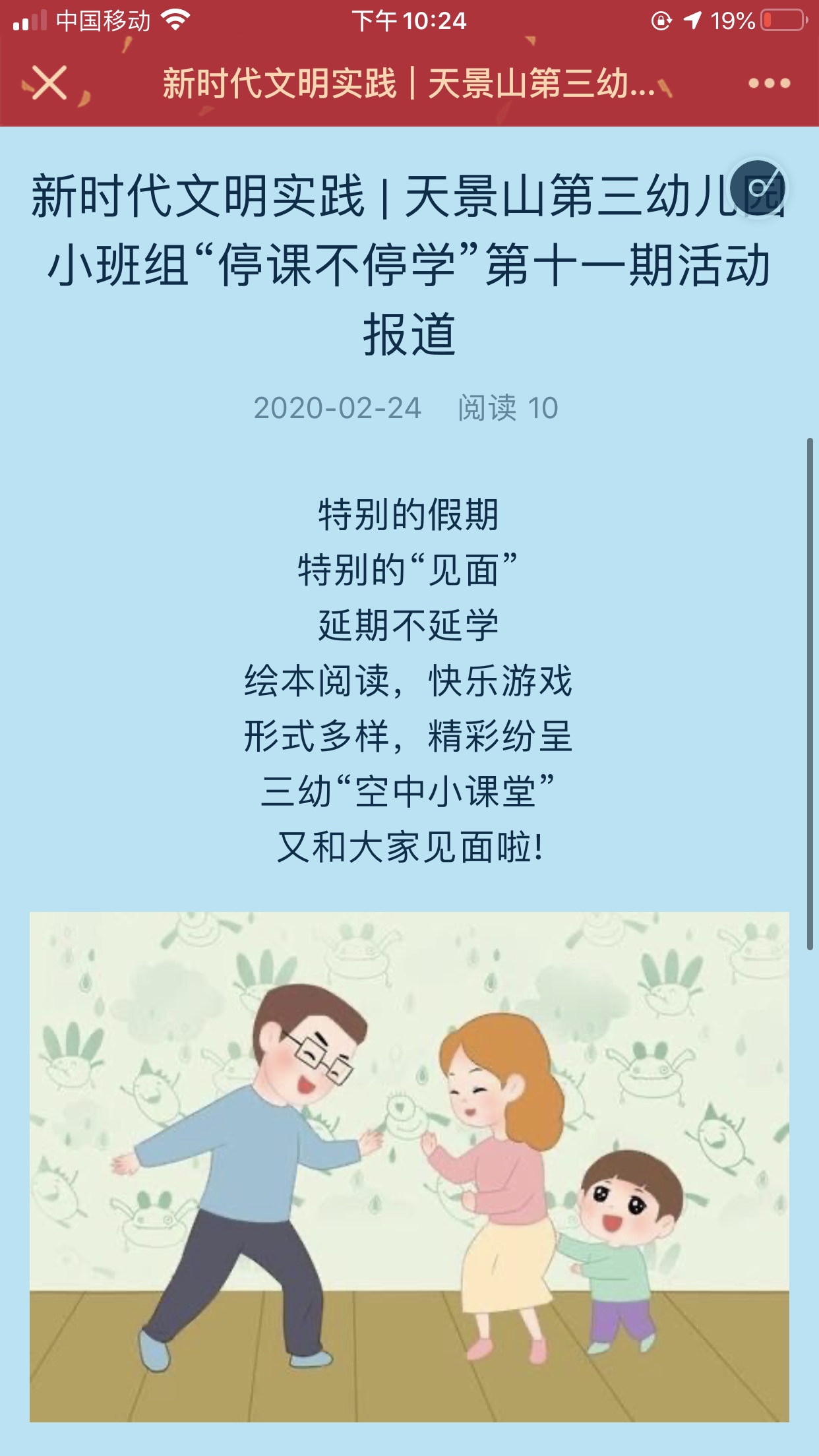Close the article webview
The height and width of the screenshot is (1456, 819).
[50, 83]
